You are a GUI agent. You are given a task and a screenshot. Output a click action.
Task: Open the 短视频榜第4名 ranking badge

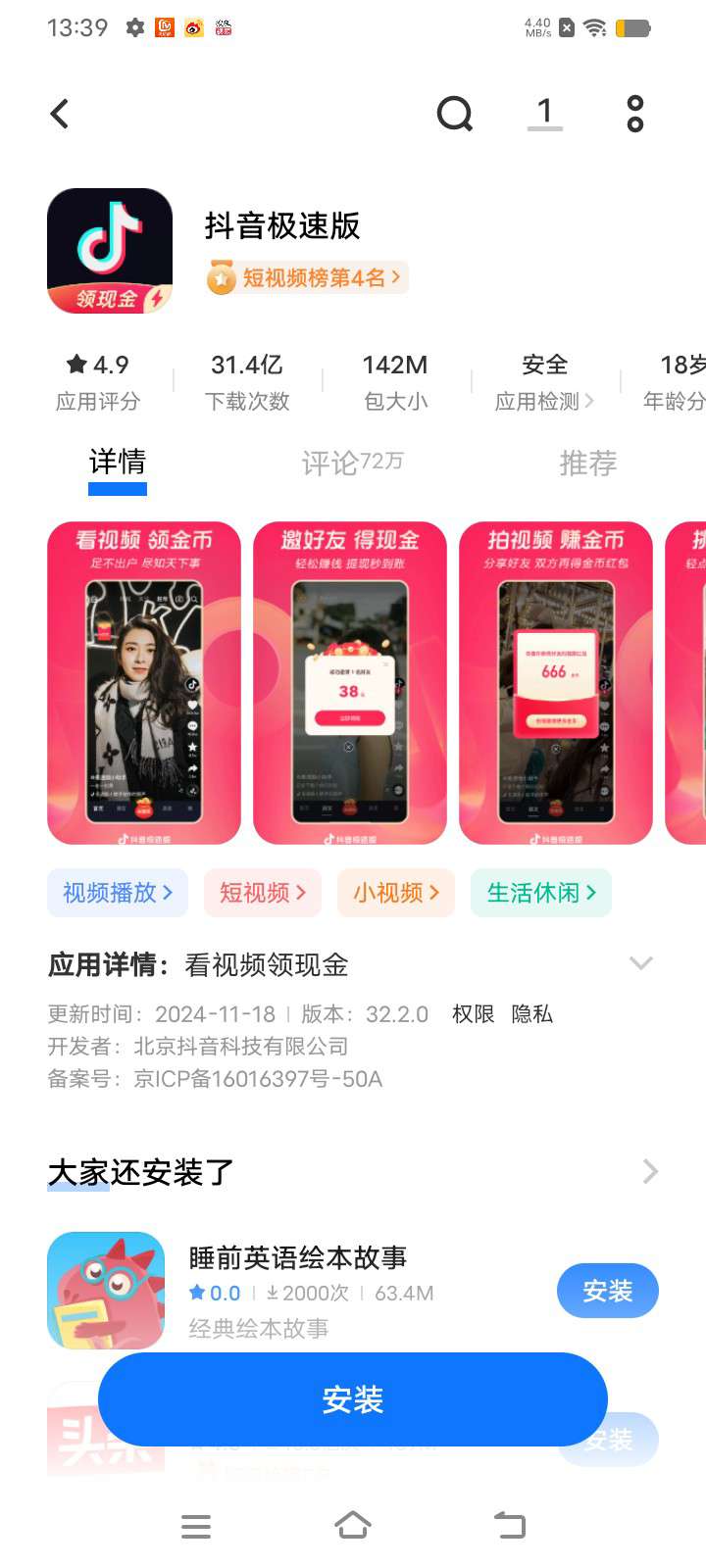pos(307,277)
